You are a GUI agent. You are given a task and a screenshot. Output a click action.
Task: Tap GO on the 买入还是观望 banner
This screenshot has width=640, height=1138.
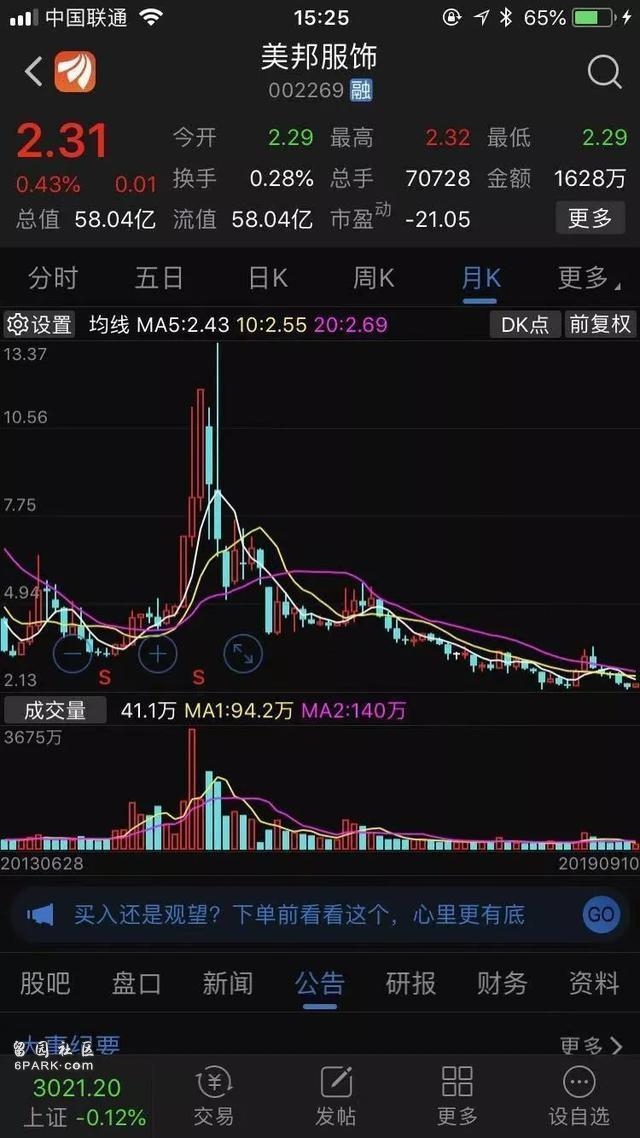(x=601, y=914)
